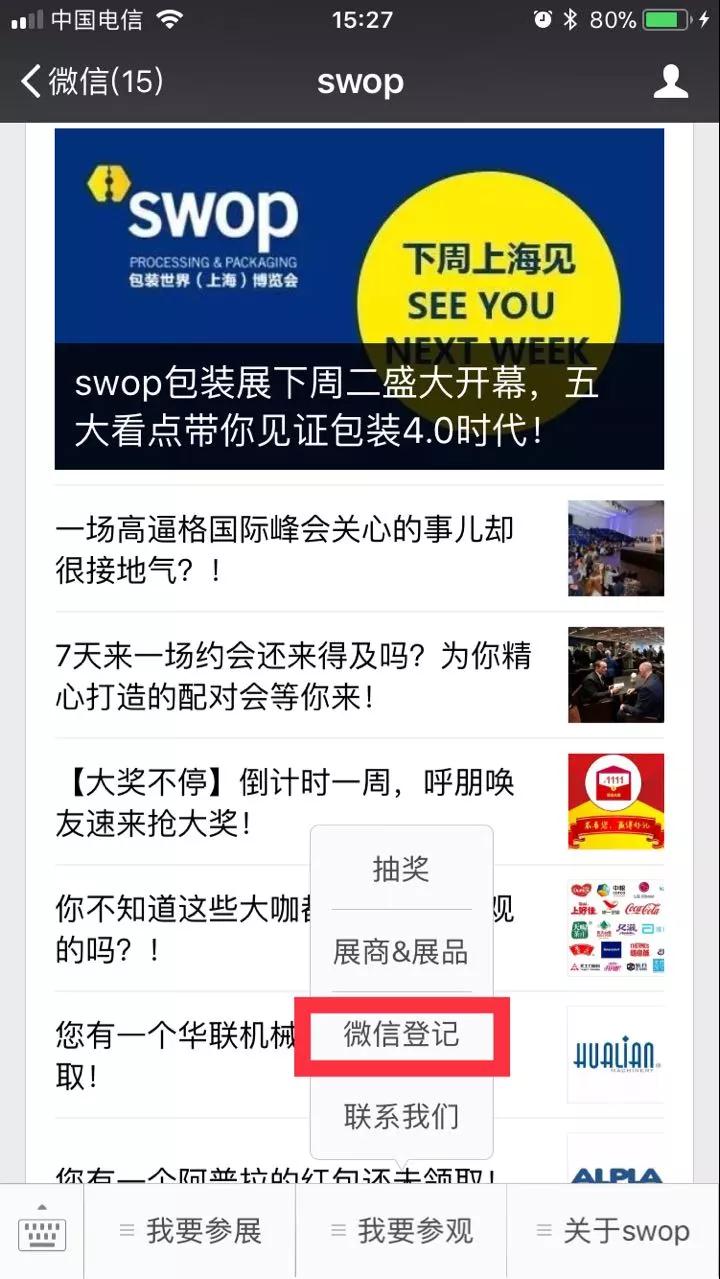Open the 我要参展 bottom menu
The width and height of the screenshot is (720, 1279).
(190, 1231)
